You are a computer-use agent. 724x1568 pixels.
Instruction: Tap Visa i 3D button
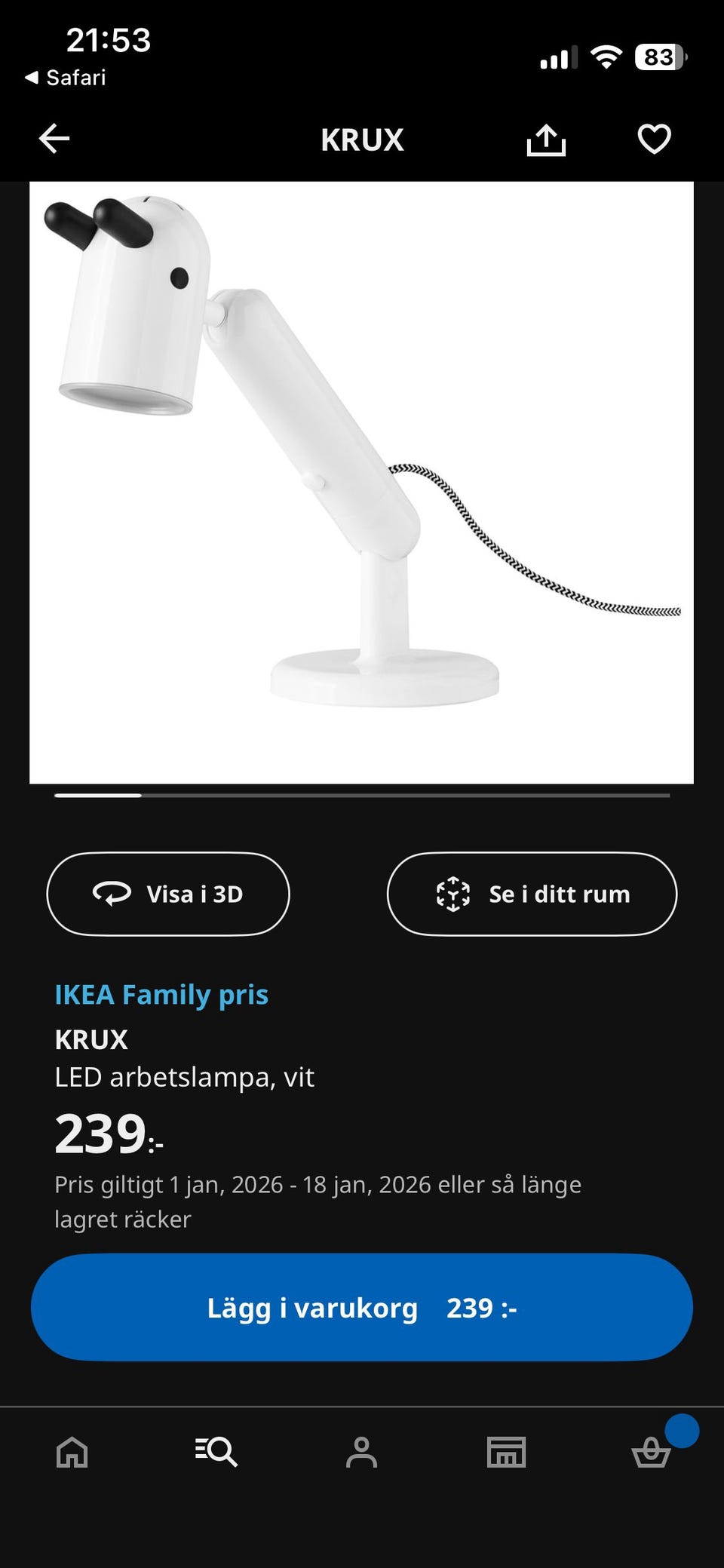click(x=168, y=894)
